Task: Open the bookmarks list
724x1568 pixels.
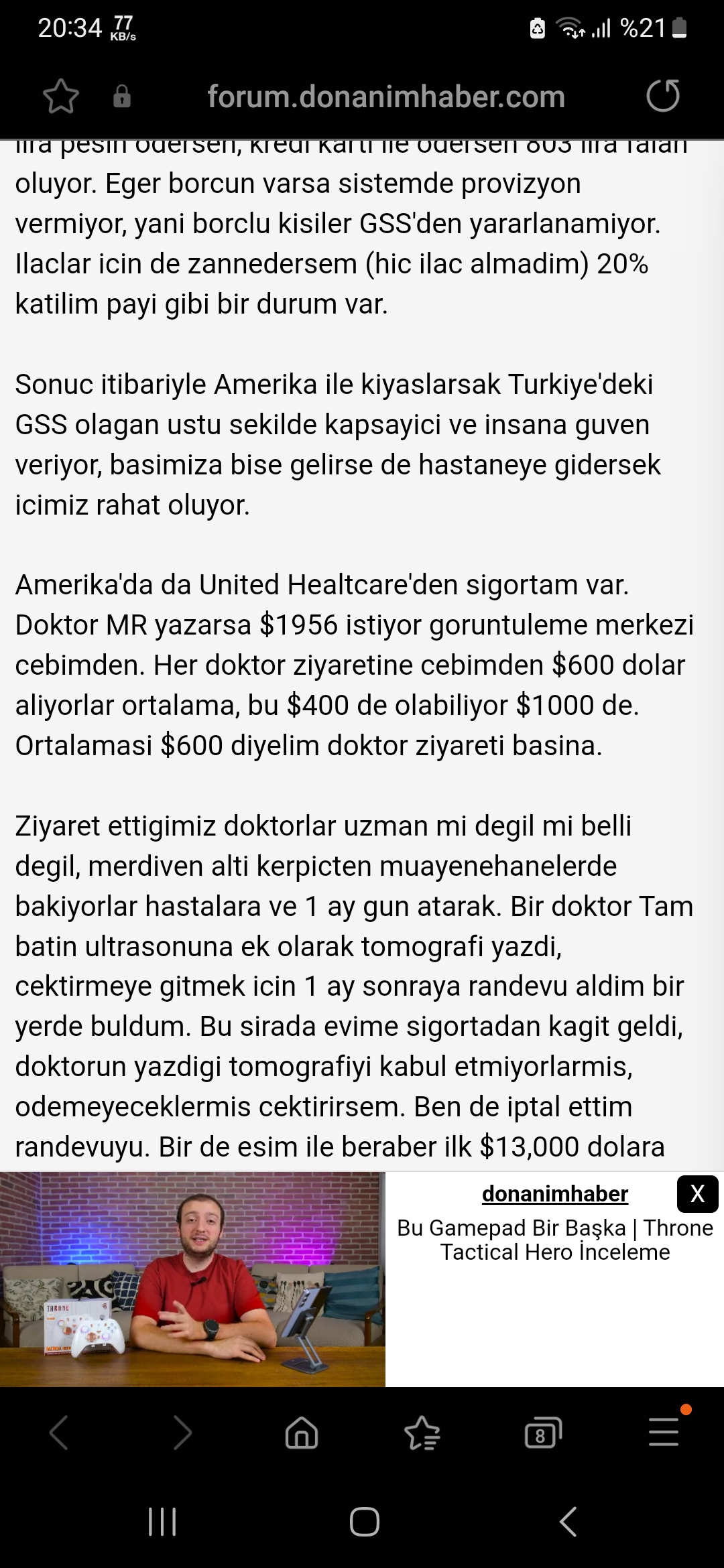Action: [x=422, y=1433]
